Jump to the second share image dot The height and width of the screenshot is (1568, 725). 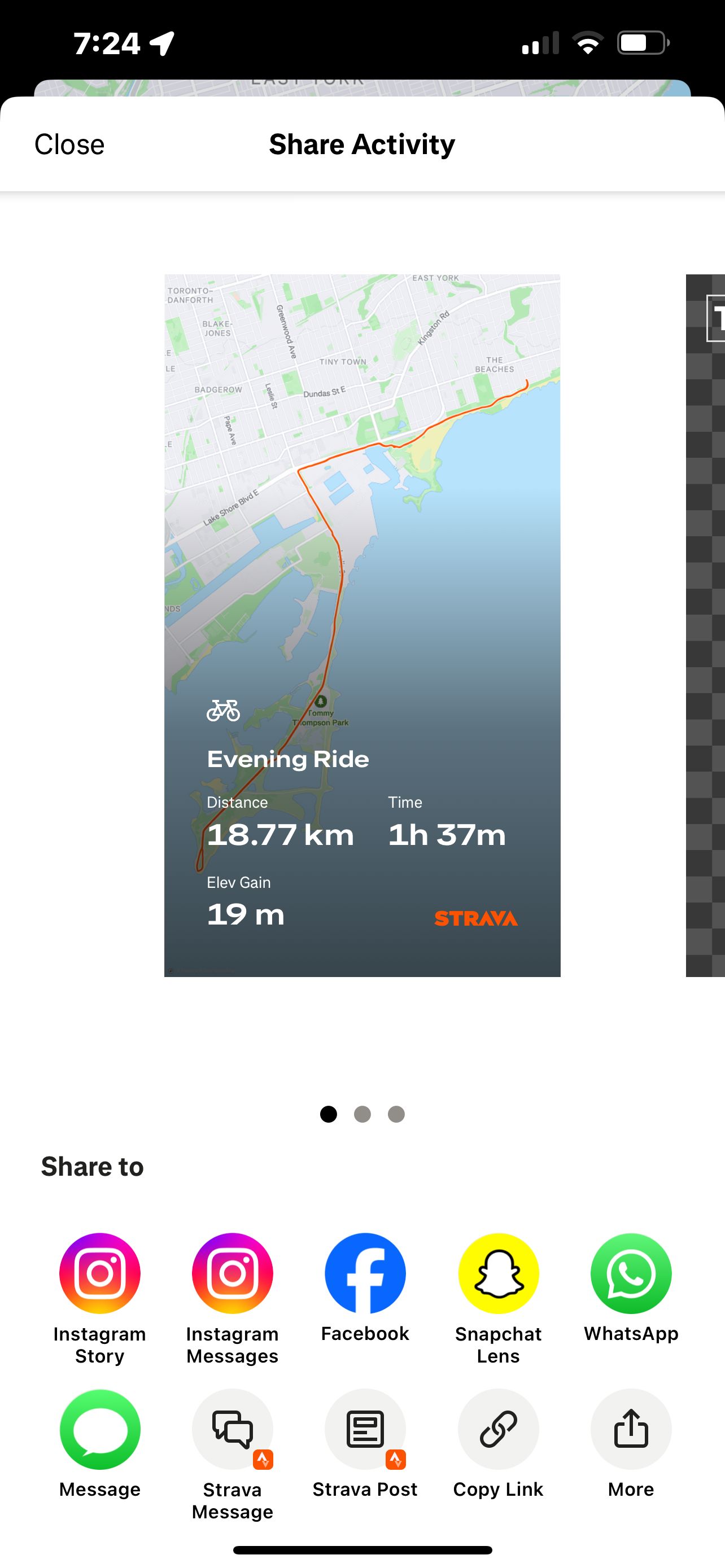362,1114
